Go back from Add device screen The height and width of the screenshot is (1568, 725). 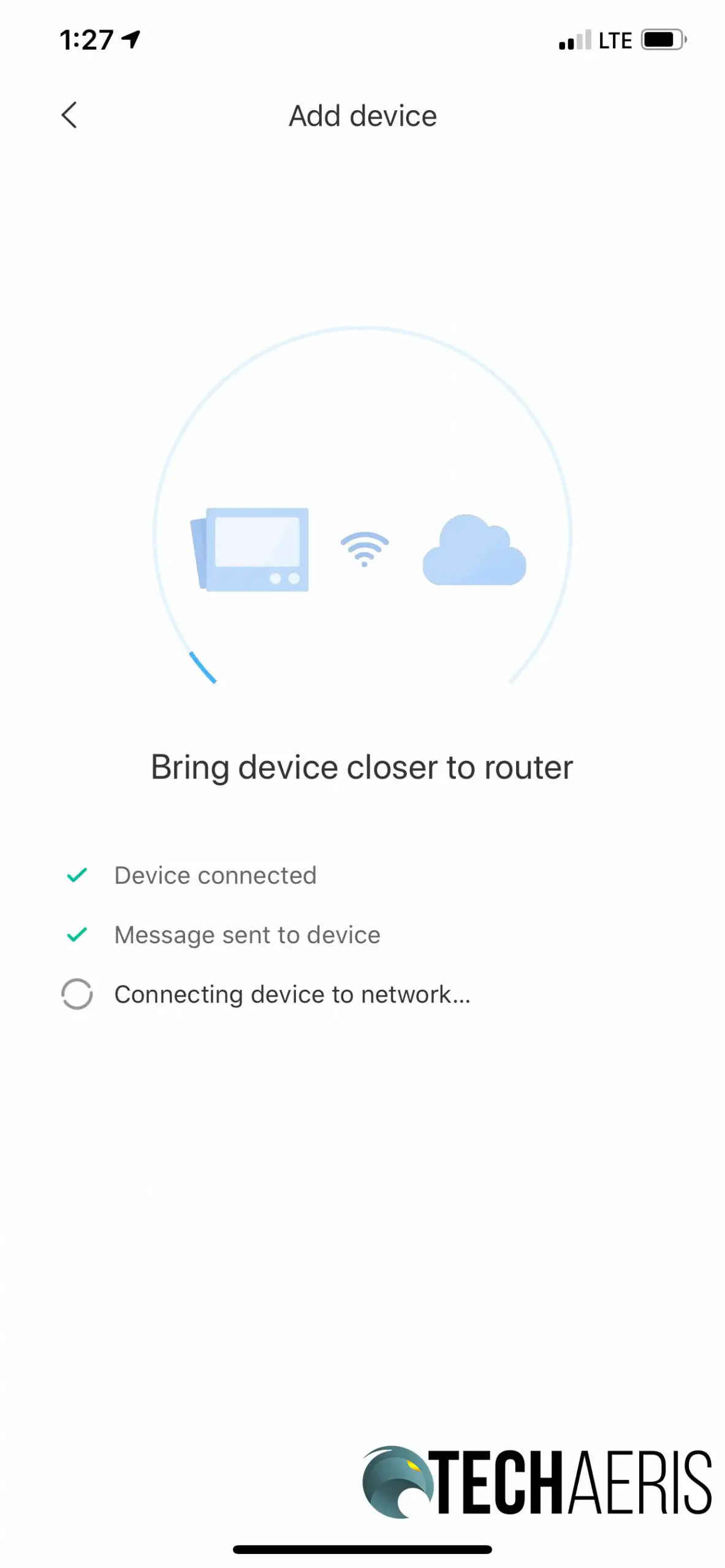coord(69,115)
